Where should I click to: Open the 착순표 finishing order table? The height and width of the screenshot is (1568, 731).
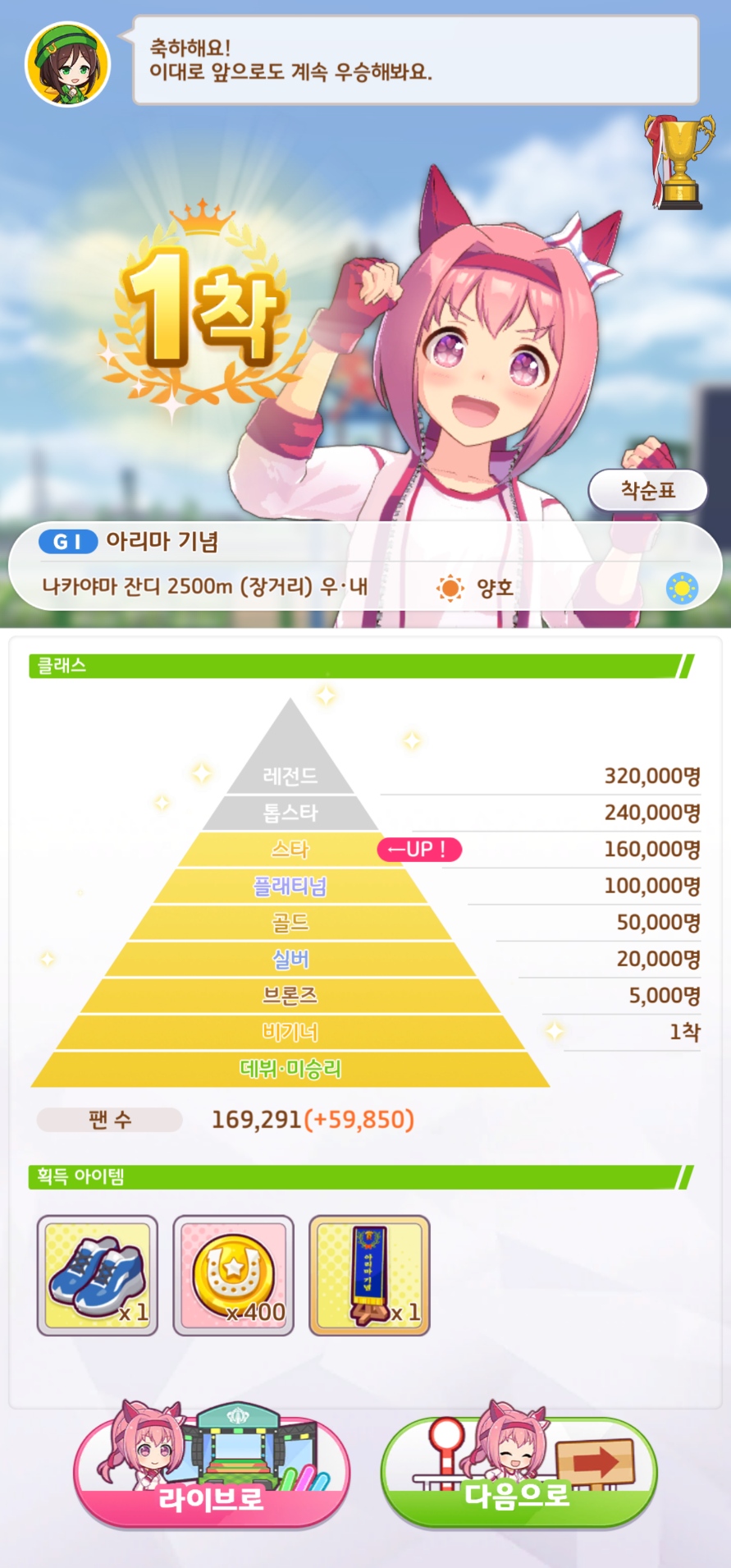pos(647,491)
